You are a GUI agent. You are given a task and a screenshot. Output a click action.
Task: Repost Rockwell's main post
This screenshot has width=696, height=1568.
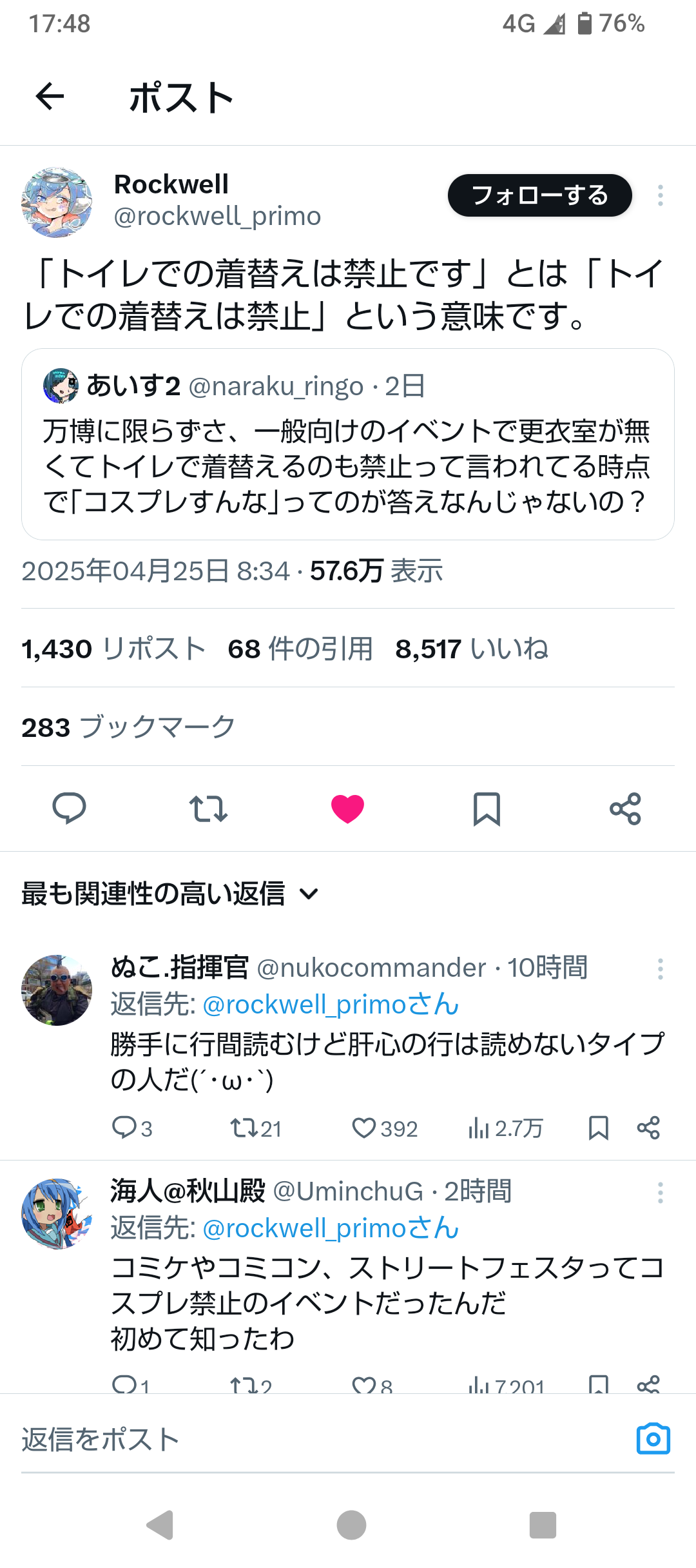(x=208, y=808)
